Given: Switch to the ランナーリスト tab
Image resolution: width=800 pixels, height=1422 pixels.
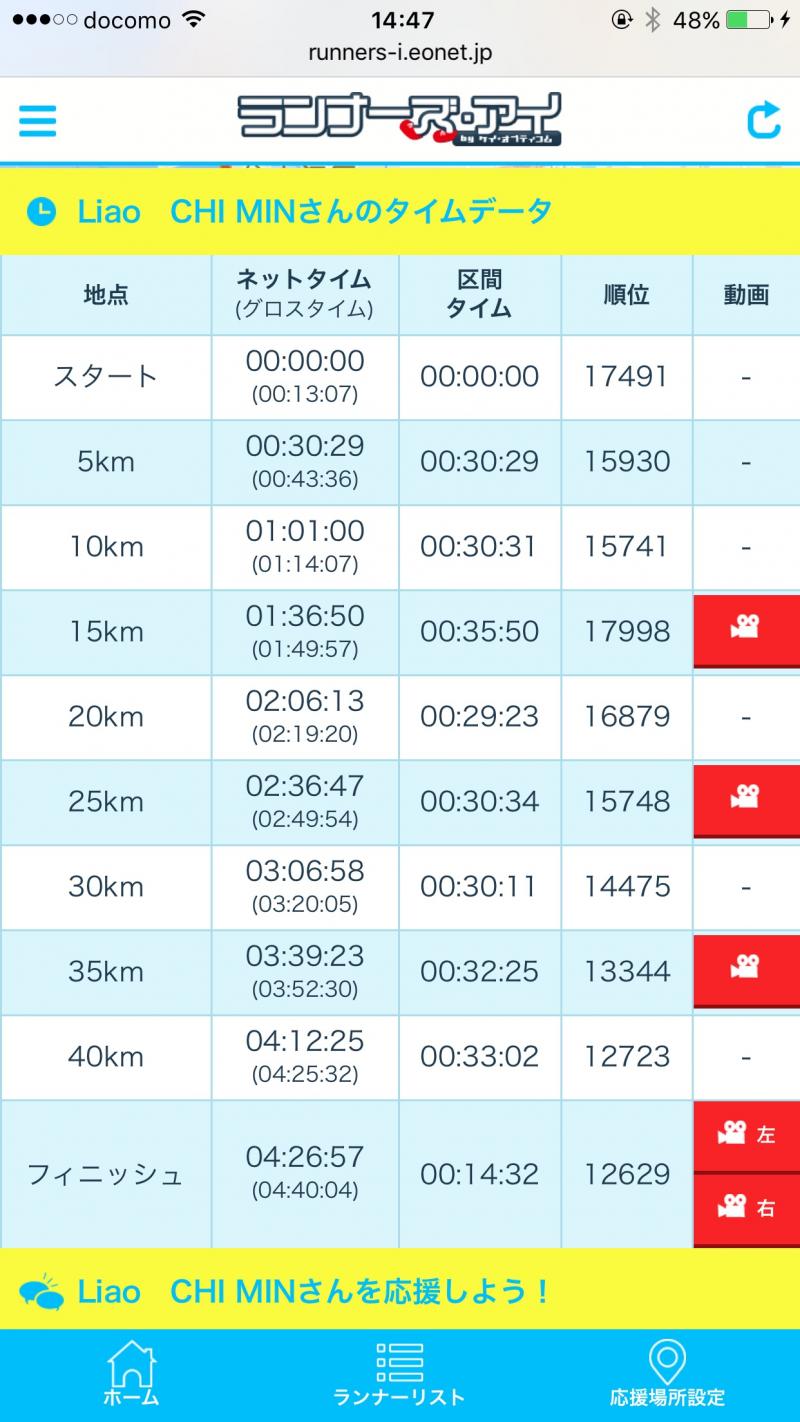Looking at the screenshot, I should [399, 1375].
